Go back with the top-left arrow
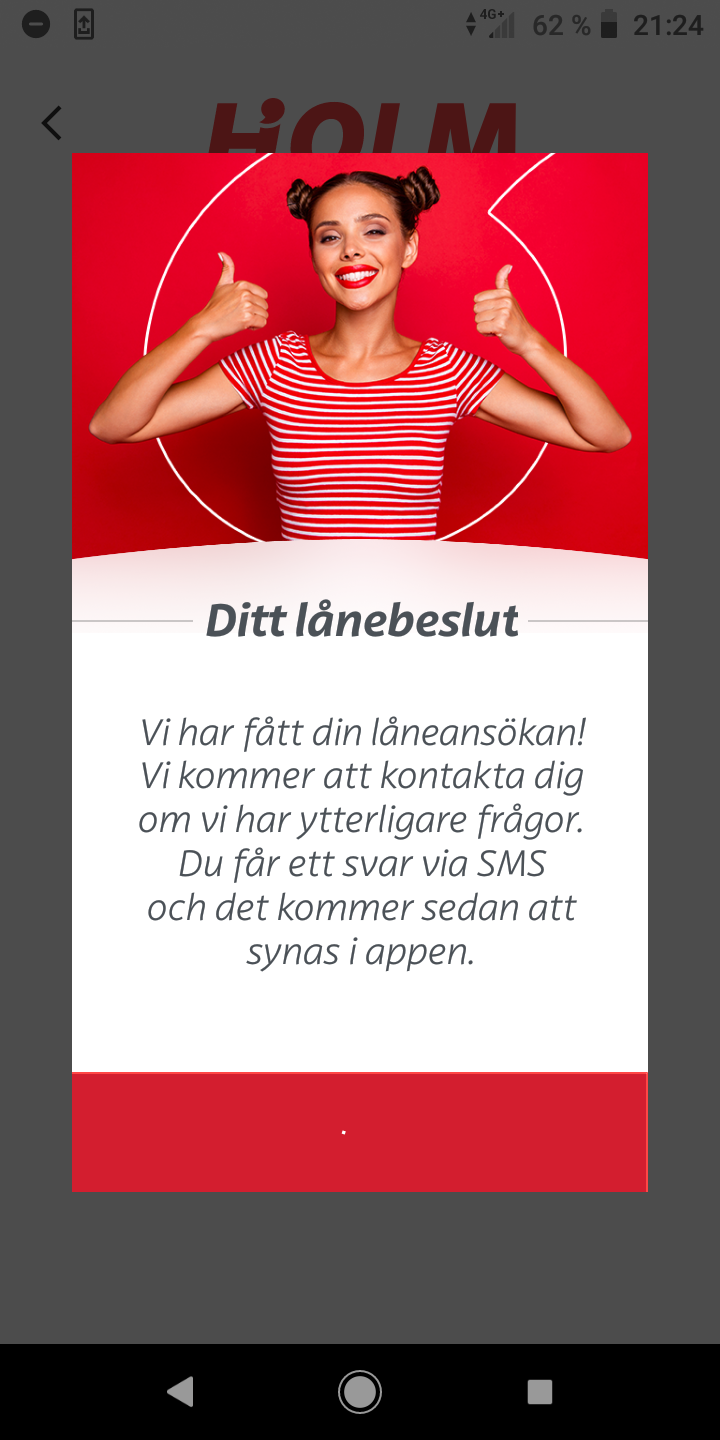The width and height of the screenshot is (720, 1440). pos(52,123)
